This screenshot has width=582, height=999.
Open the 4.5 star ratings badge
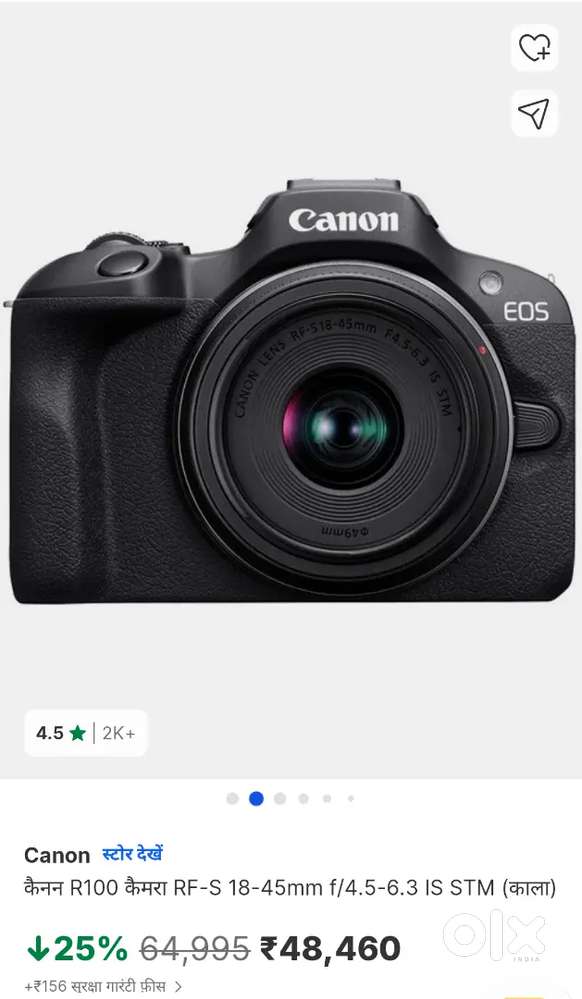86,733
